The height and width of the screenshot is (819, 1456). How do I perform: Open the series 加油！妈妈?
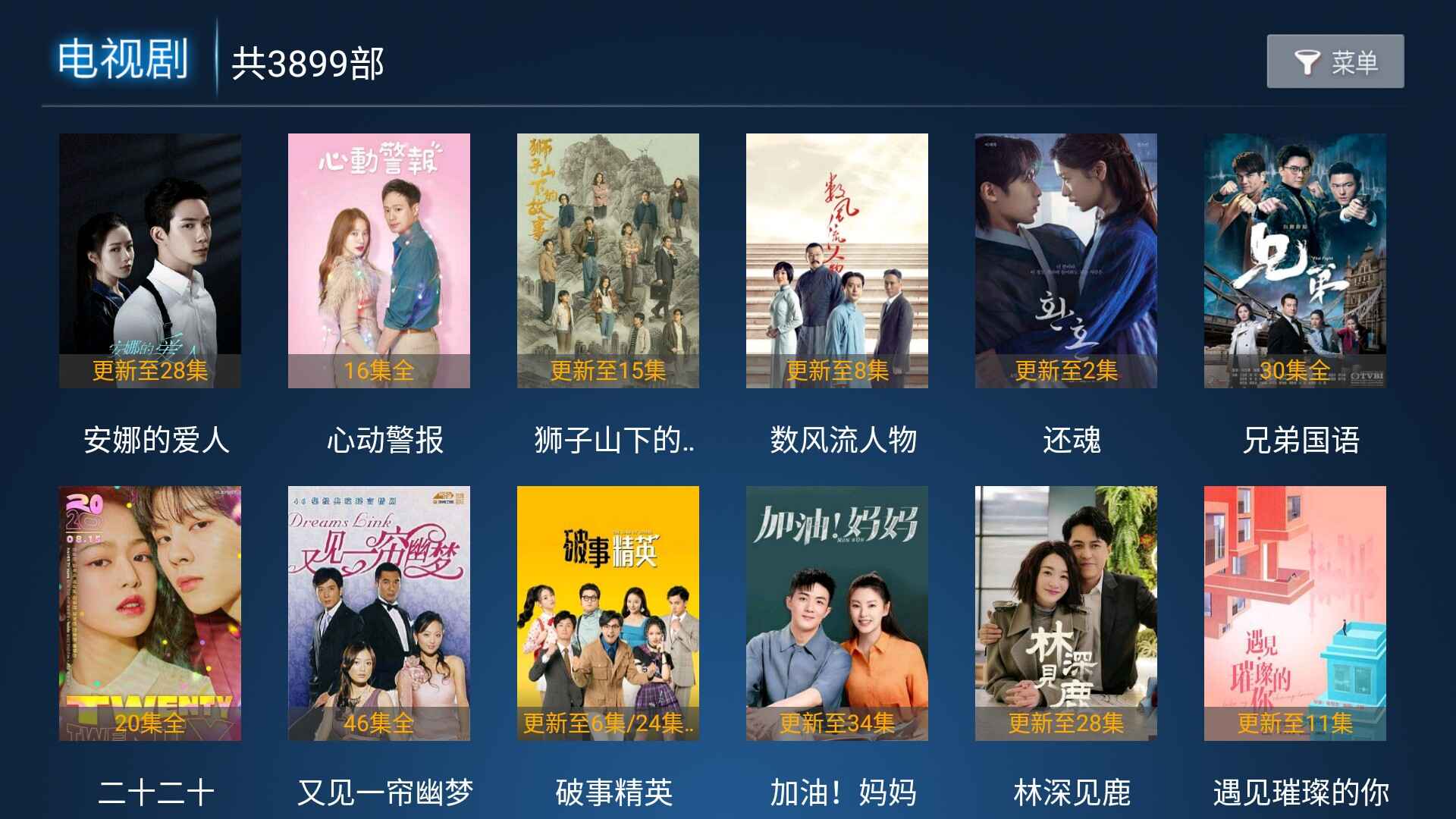coord(837,613)
